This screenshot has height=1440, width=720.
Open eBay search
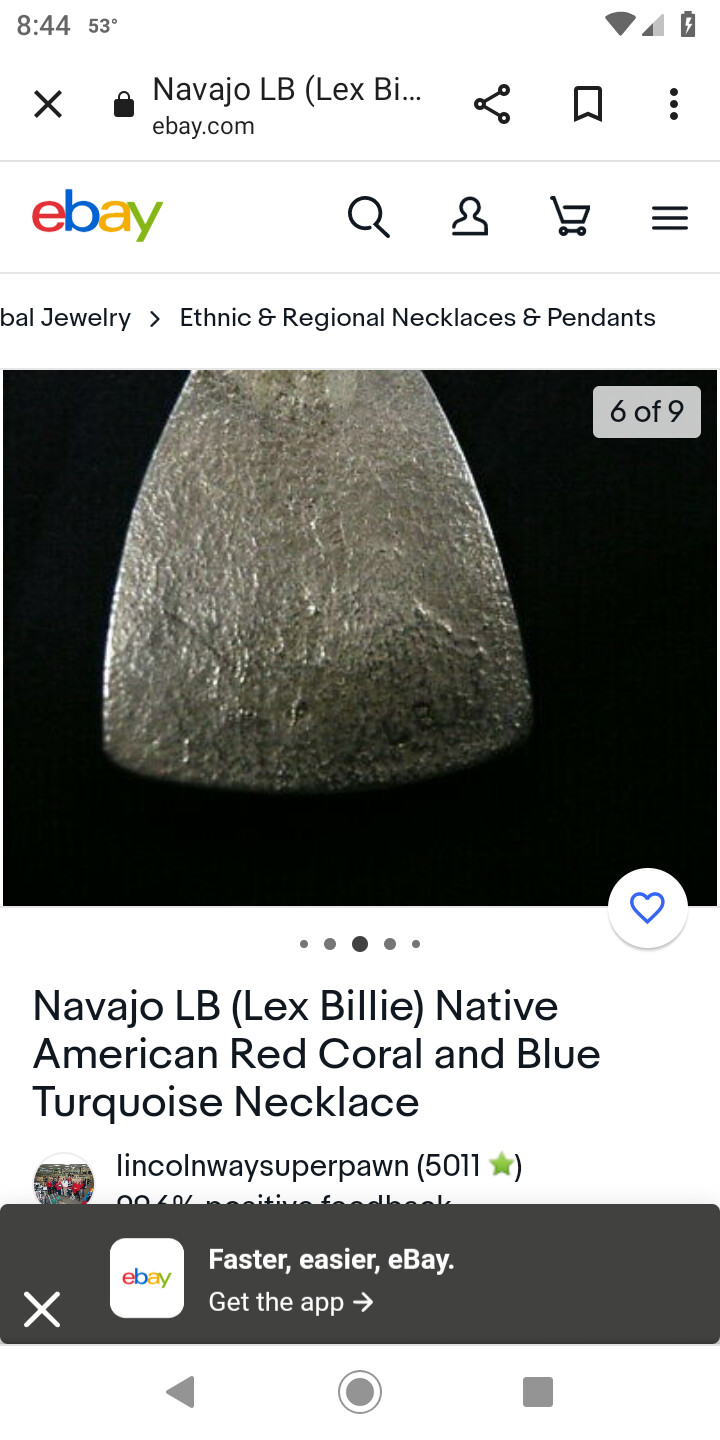(368, 216)
